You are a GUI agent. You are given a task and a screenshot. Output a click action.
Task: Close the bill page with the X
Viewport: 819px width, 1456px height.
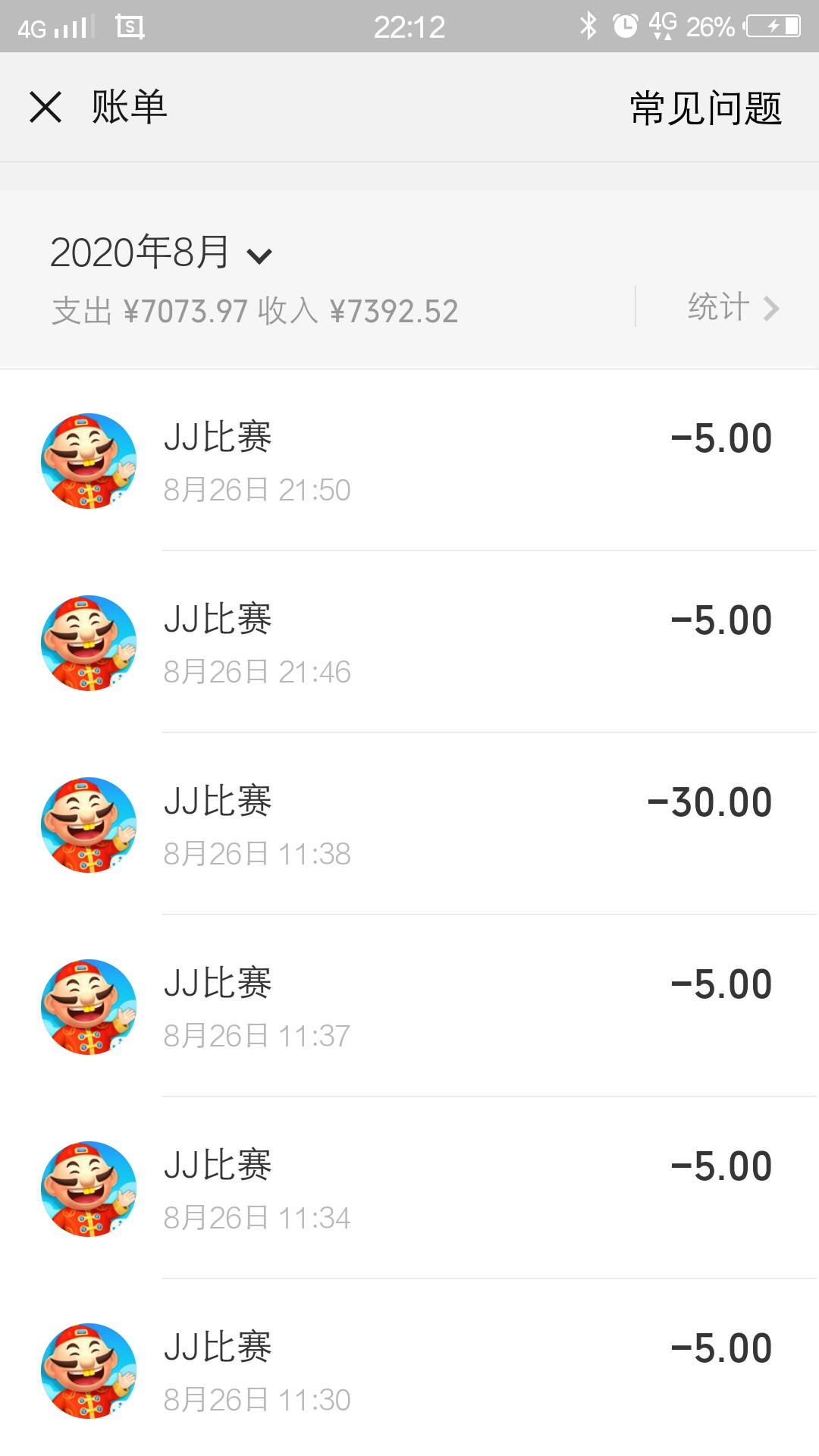[45, 106]
